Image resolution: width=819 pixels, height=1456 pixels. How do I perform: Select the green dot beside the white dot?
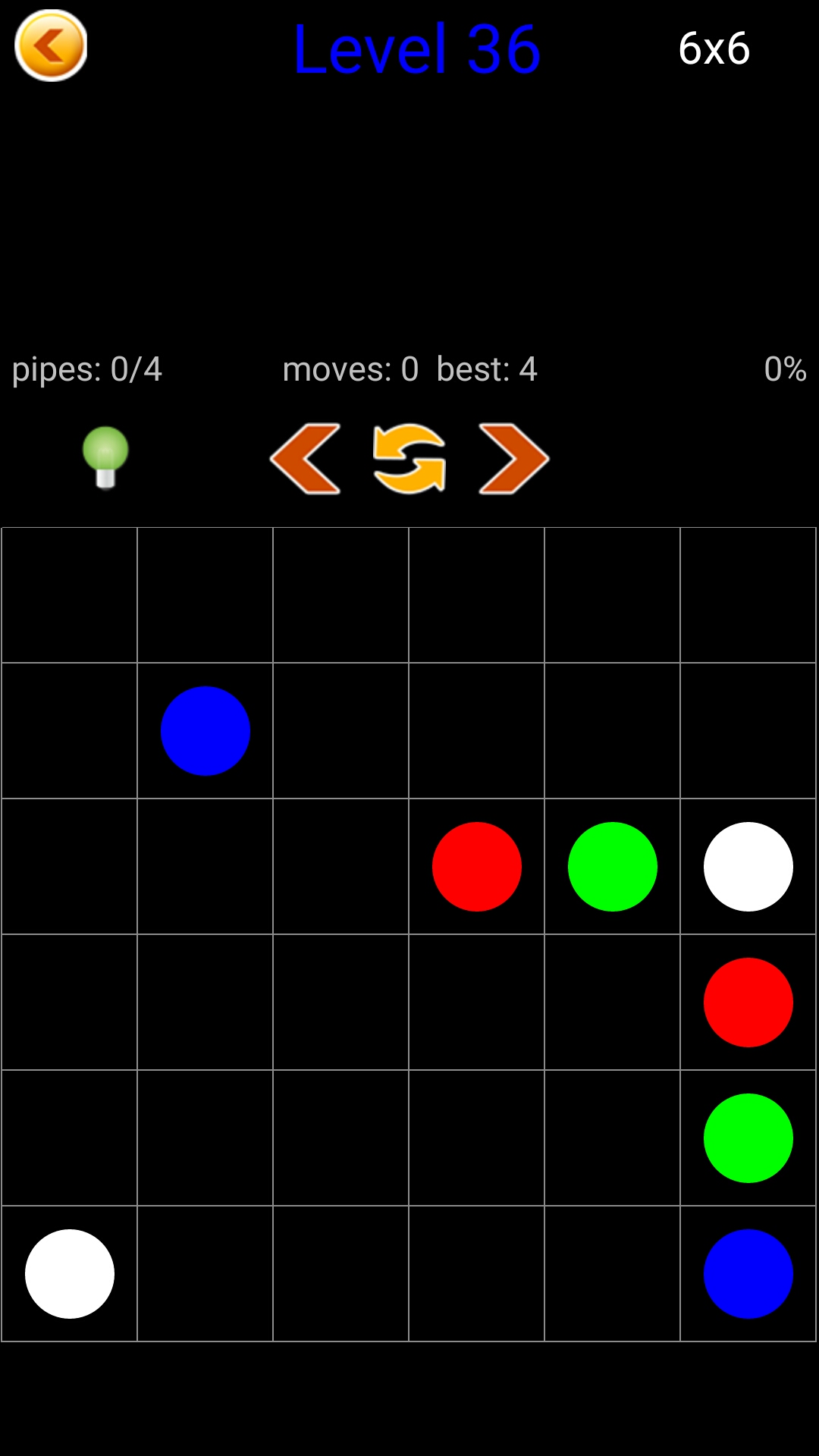(612, 867)
